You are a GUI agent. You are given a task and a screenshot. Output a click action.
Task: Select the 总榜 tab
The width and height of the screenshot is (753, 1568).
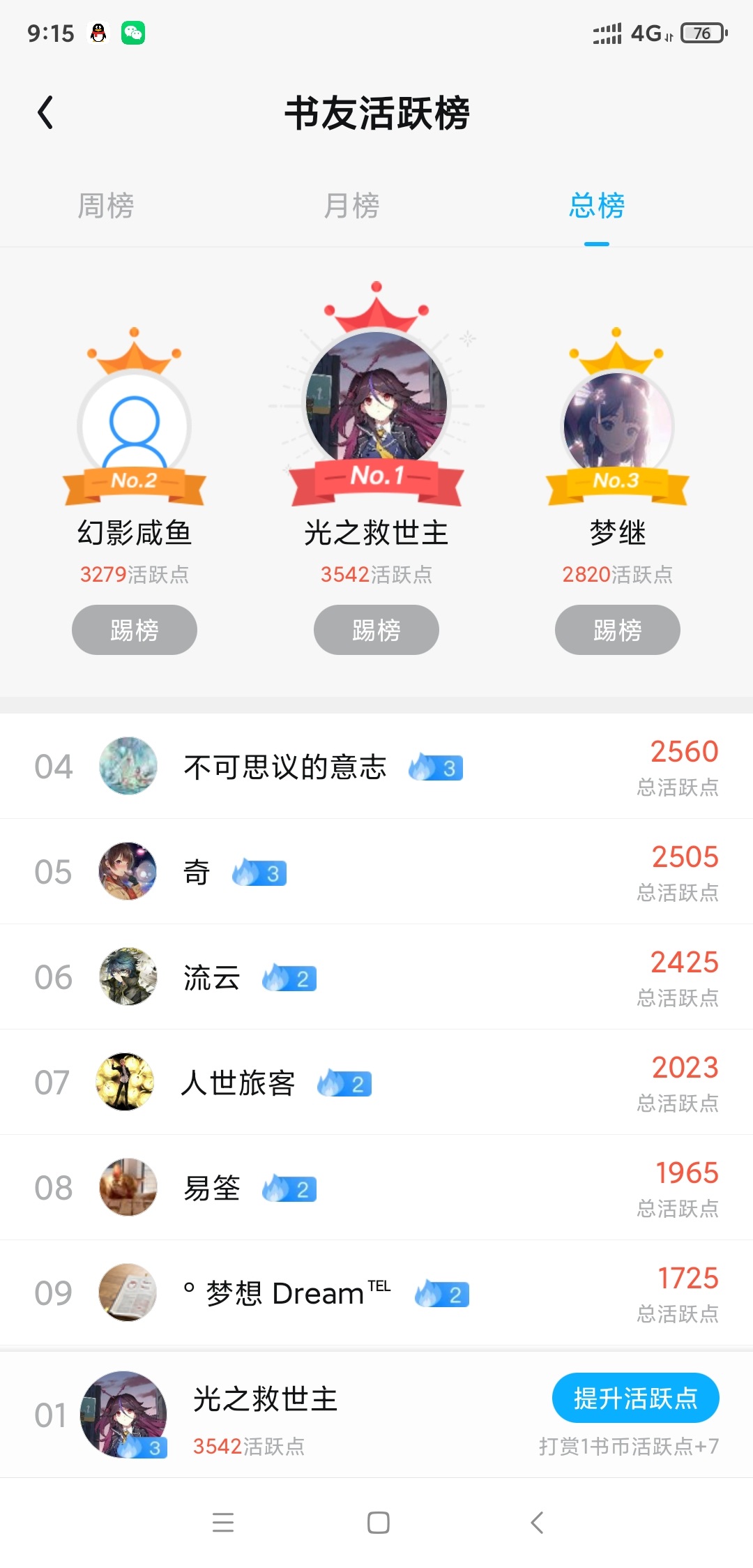(596, 206)
